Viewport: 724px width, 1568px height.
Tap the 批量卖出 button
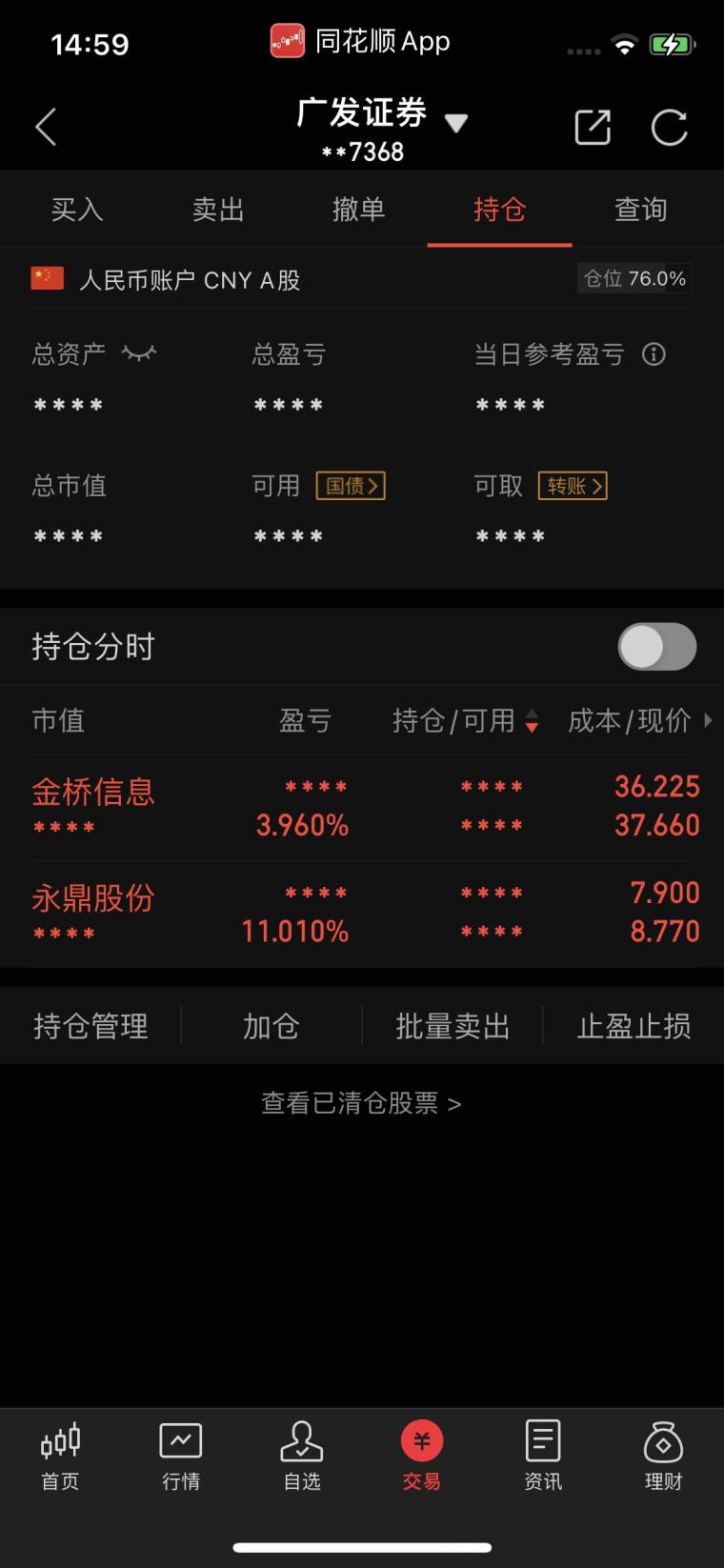pos(452,1026)
